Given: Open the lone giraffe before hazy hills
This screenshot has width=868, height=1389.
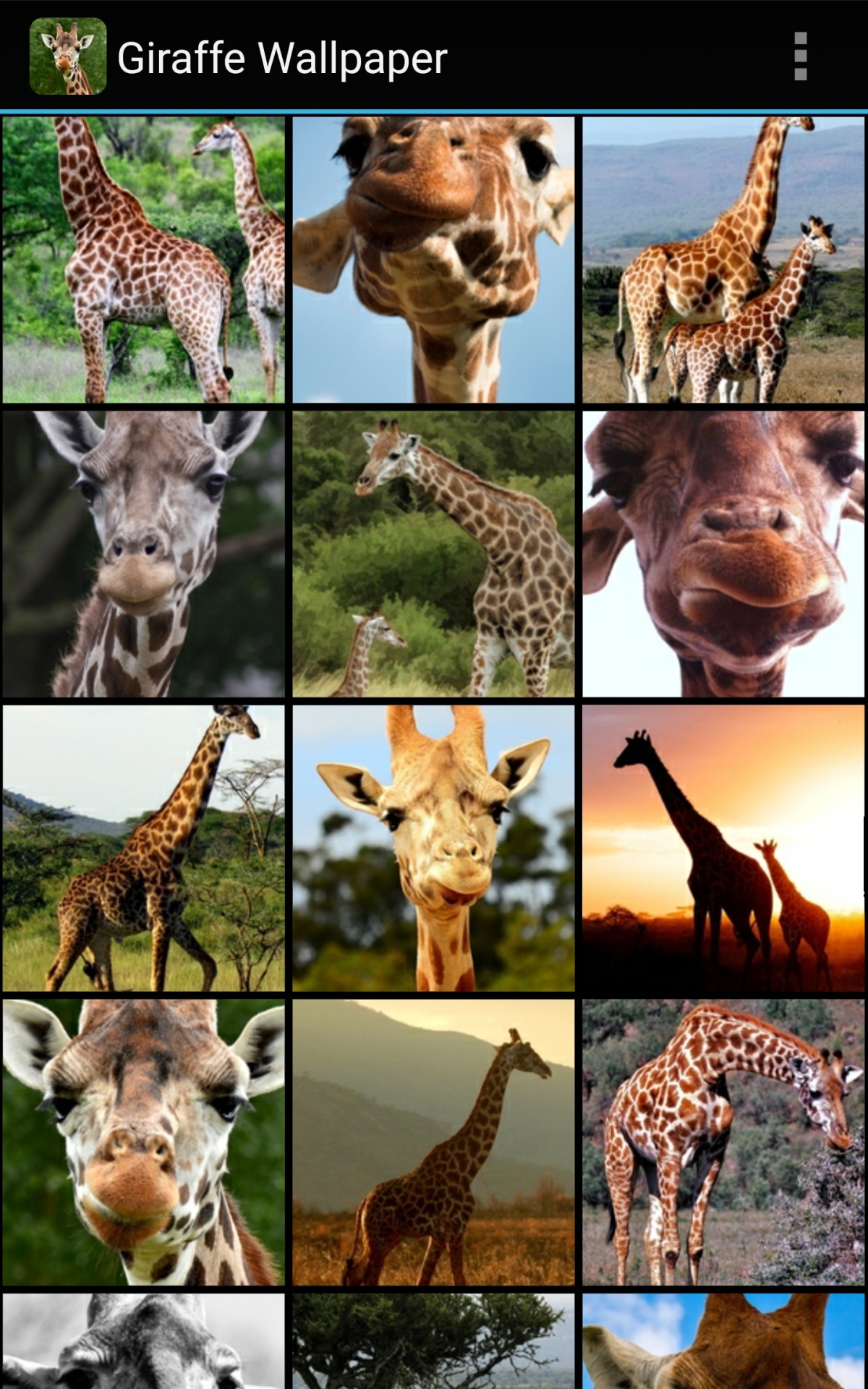Looking at the screenshot, I should pyautogui.click(x=433, y=1142).
